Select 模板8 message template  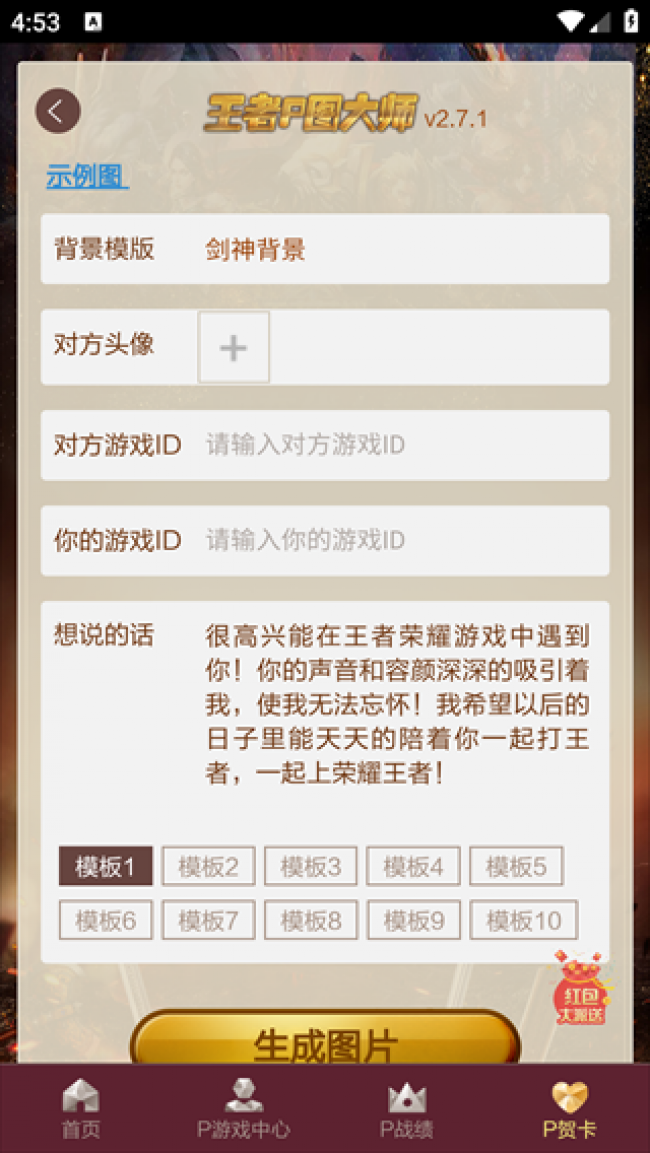[x=311, y=920]
